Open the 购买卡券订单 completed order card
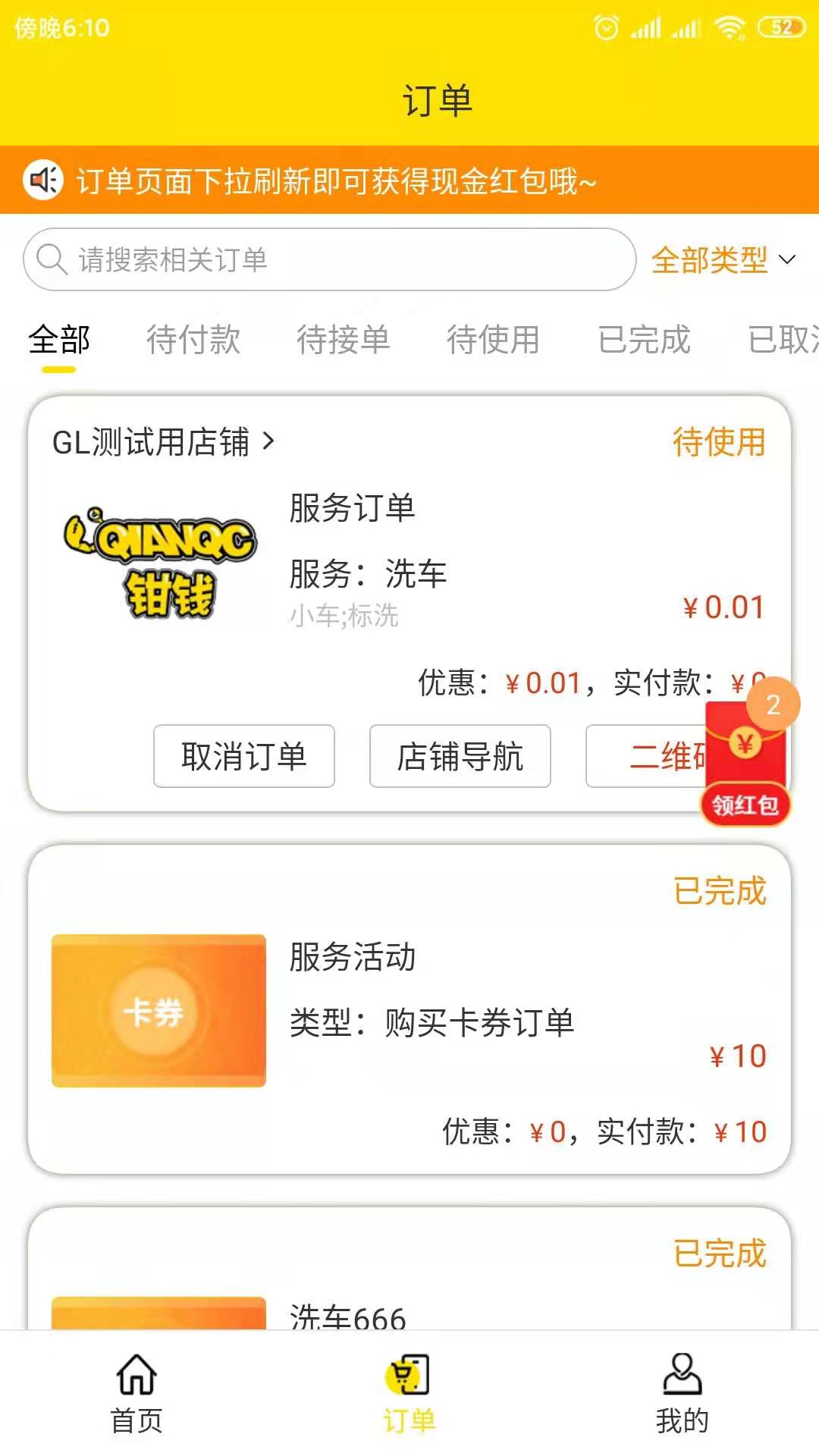This screenshot has width=819, height=1456. [x=409, y=1009]
